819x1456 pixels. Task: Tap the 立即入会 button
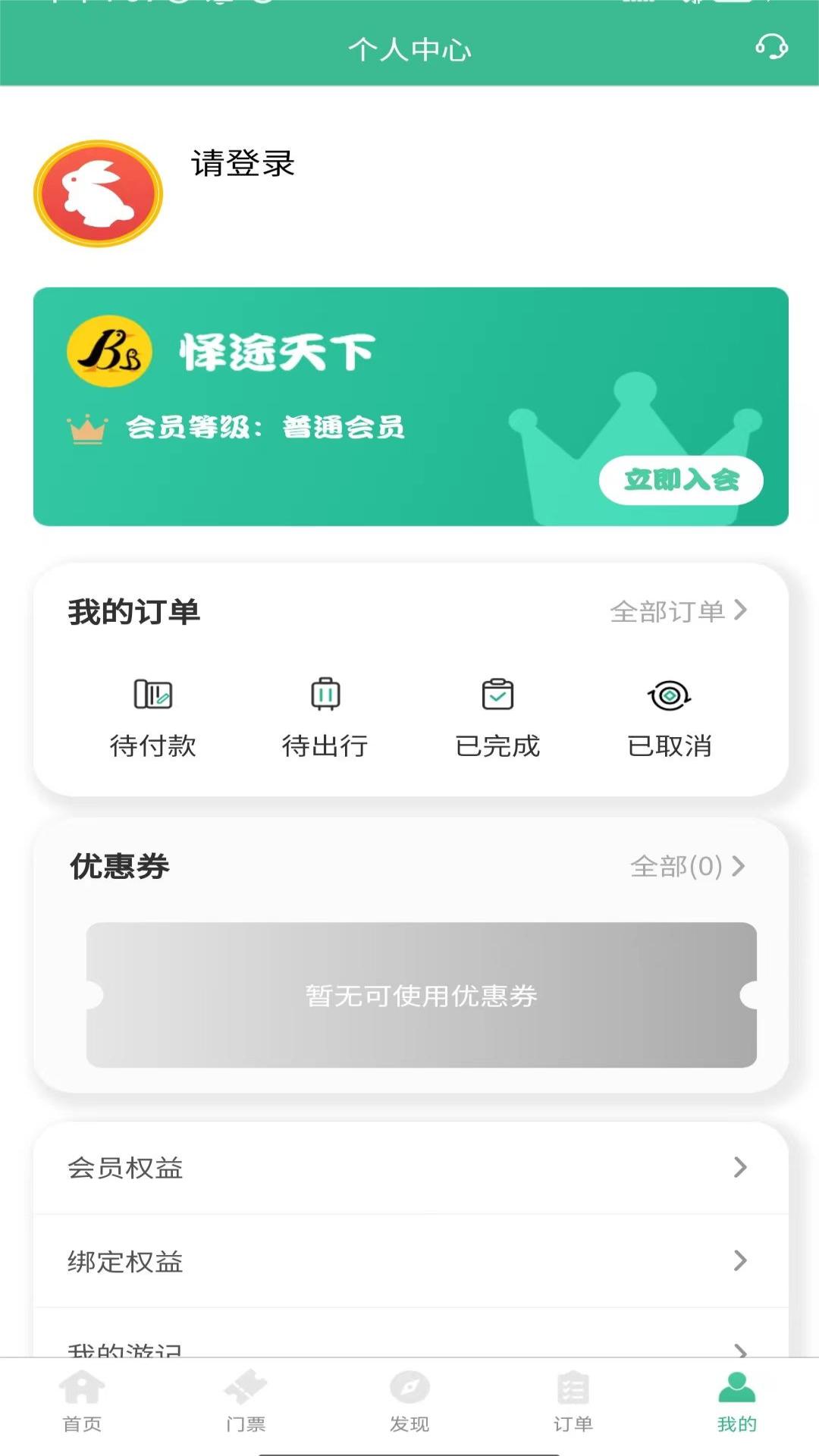[680, 480]
